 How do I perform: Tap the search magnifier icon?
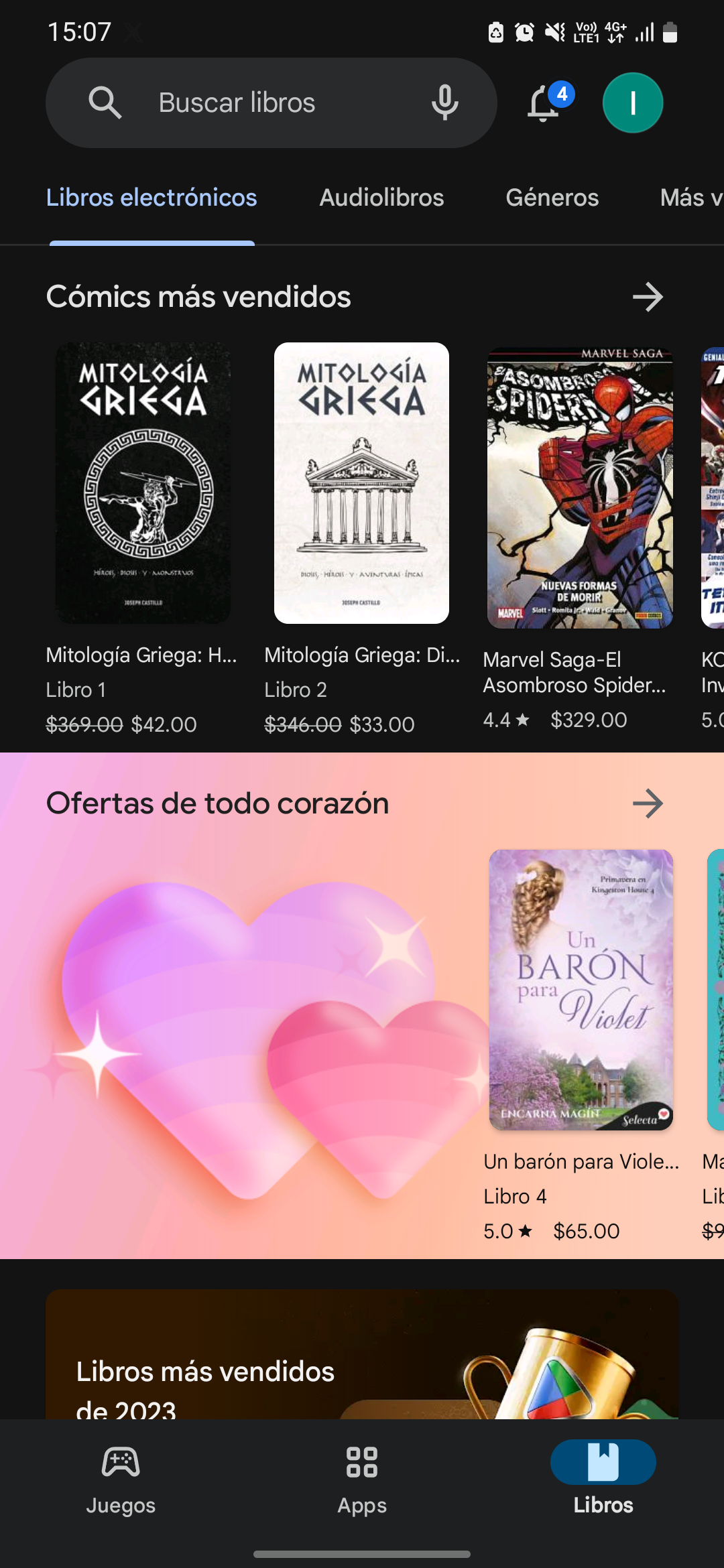coord(105,103)
